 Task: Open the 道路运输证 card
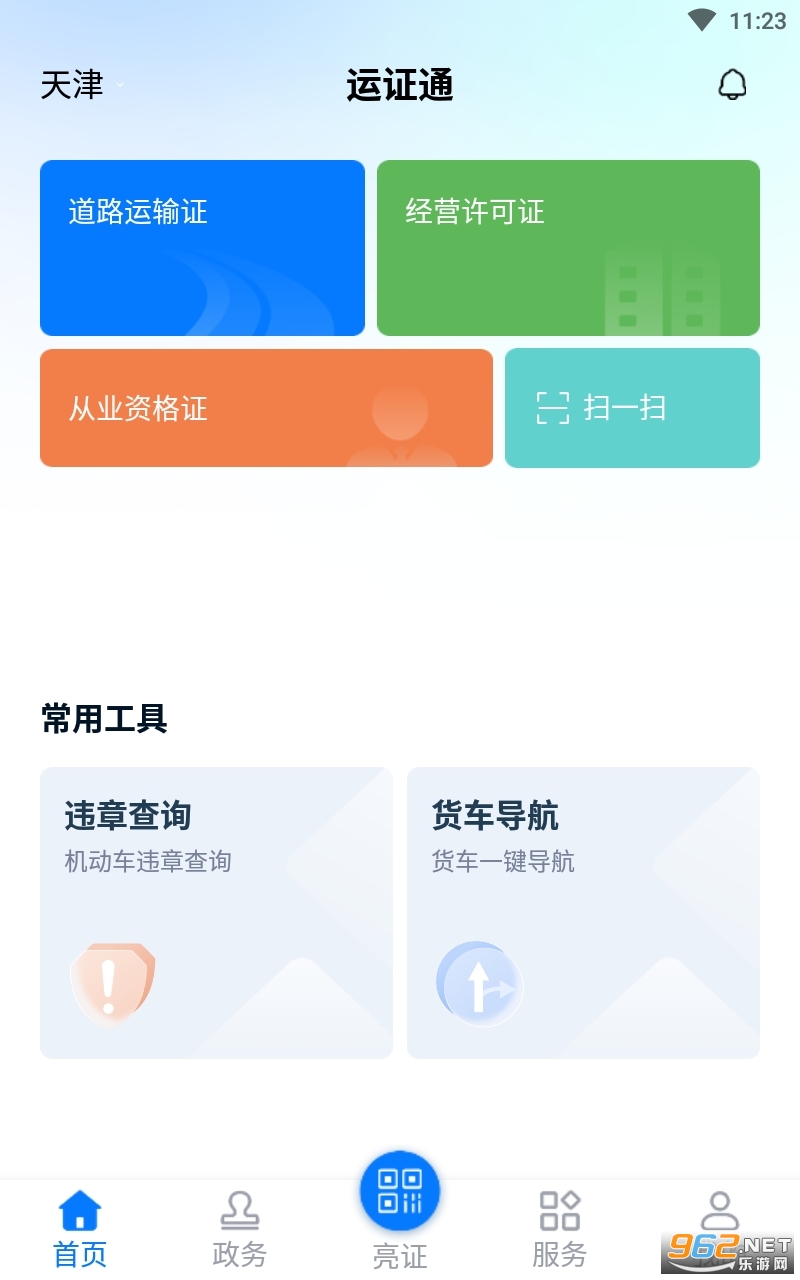[x=202, y=248]
